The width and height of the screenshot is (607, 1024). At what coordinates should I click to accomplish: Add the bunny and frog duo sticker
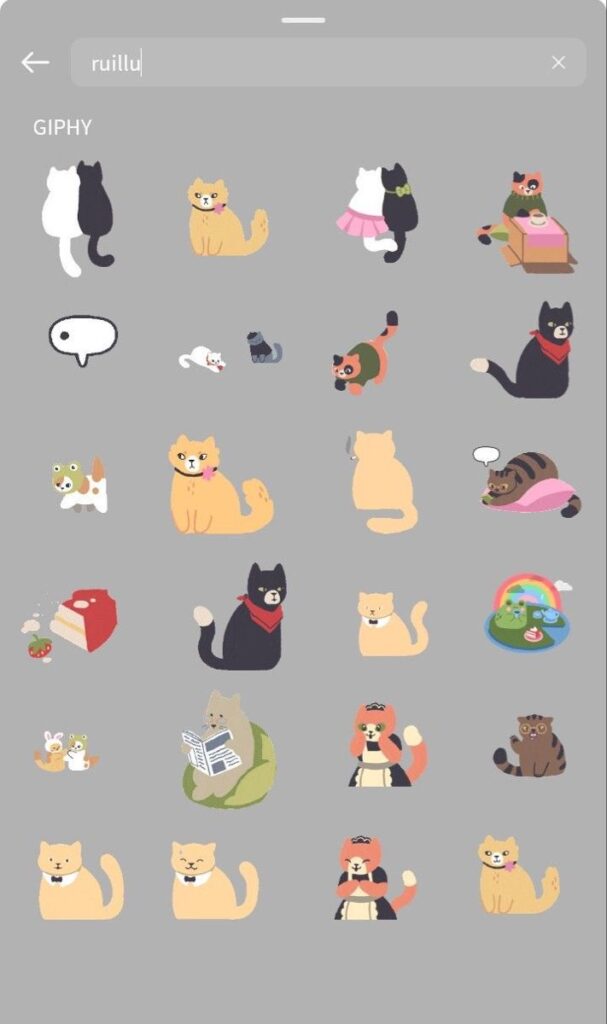[x=67, y=752]
